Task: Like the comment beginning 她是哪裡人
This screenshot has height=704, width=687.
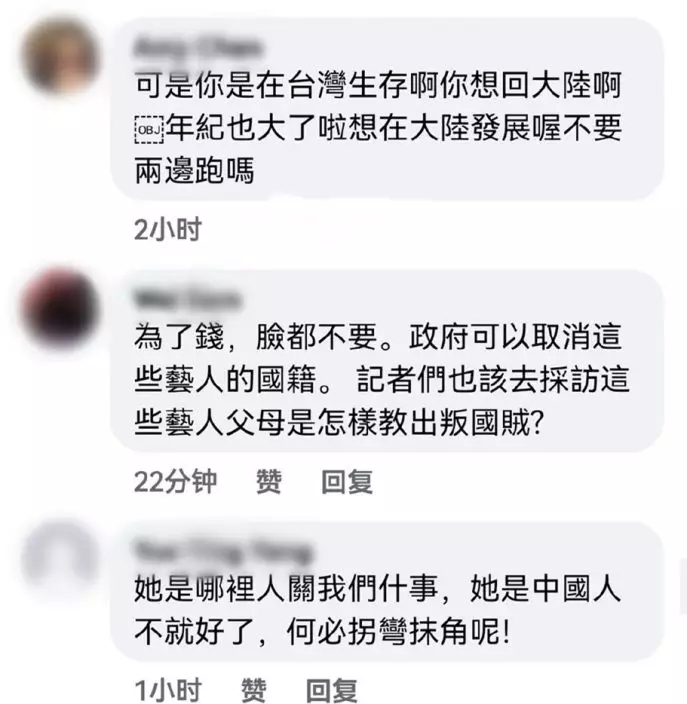Action: tap(254, 689)
